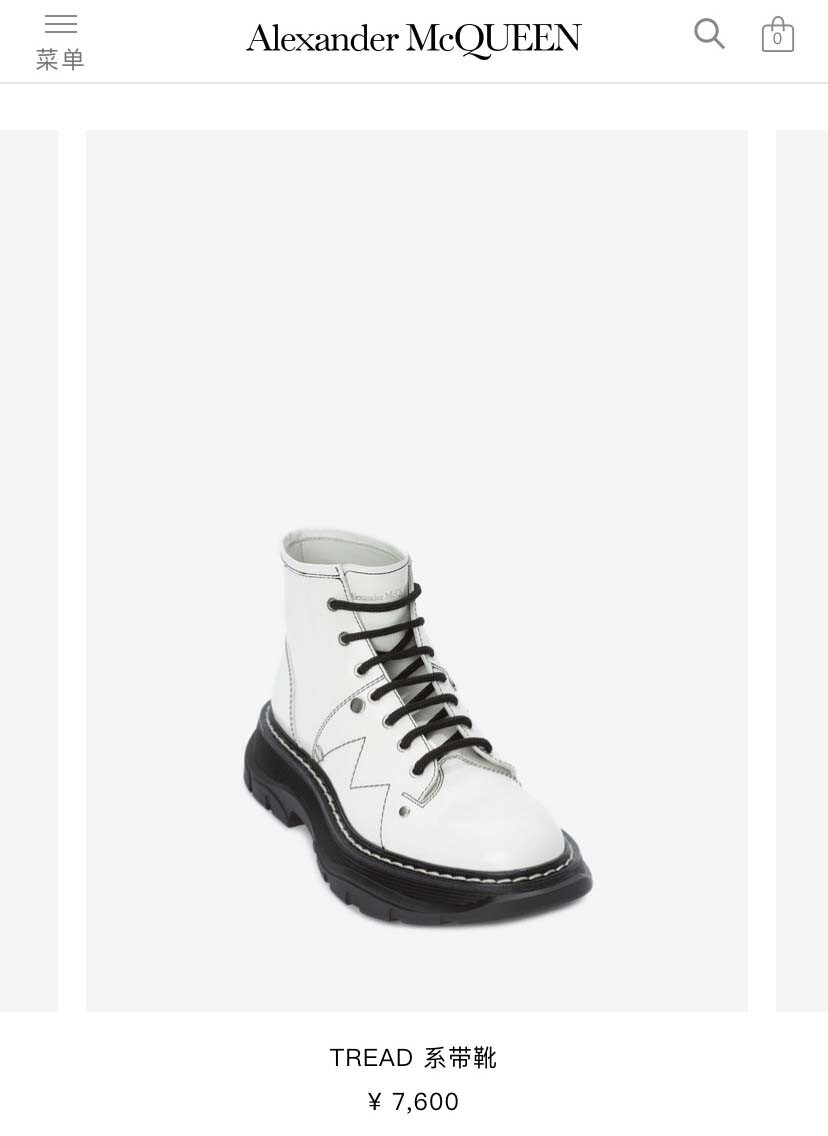Open the 菜单 hamburger menu
828x1136 pixels.
[60, 42]
